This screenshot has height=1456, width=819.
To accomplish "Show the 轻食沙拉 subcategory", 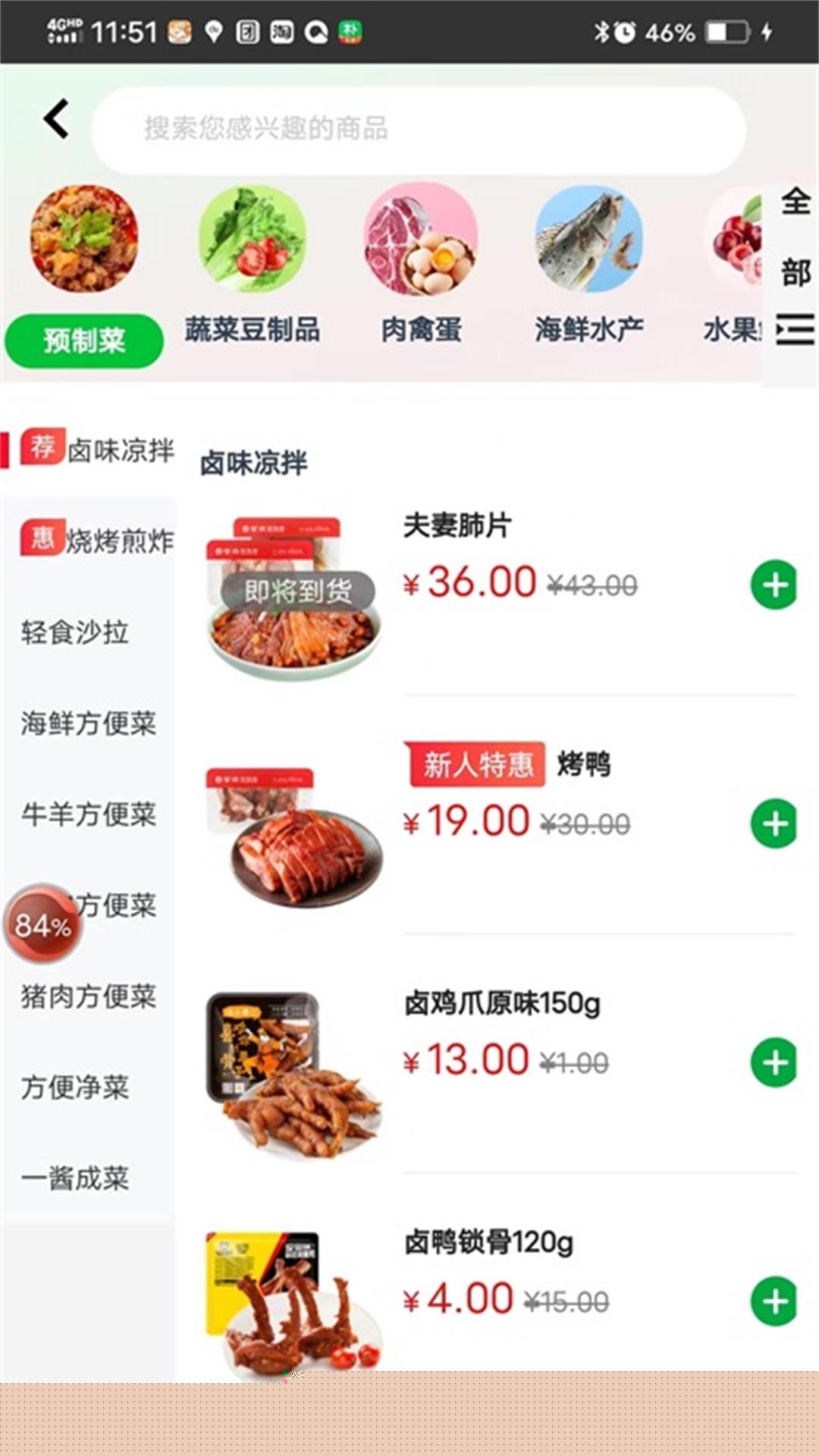I will [74, 632].
